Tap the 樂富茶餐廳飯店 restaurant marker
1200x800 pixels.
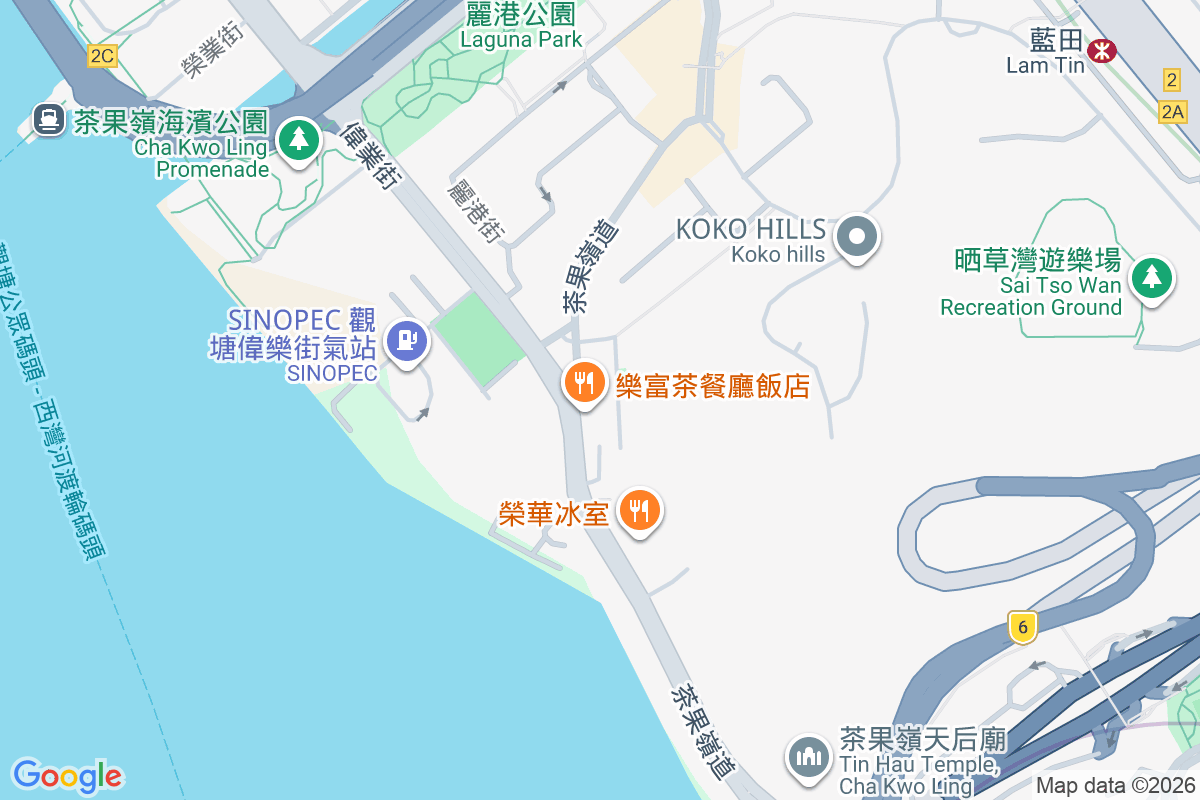(x=584, y=383)
